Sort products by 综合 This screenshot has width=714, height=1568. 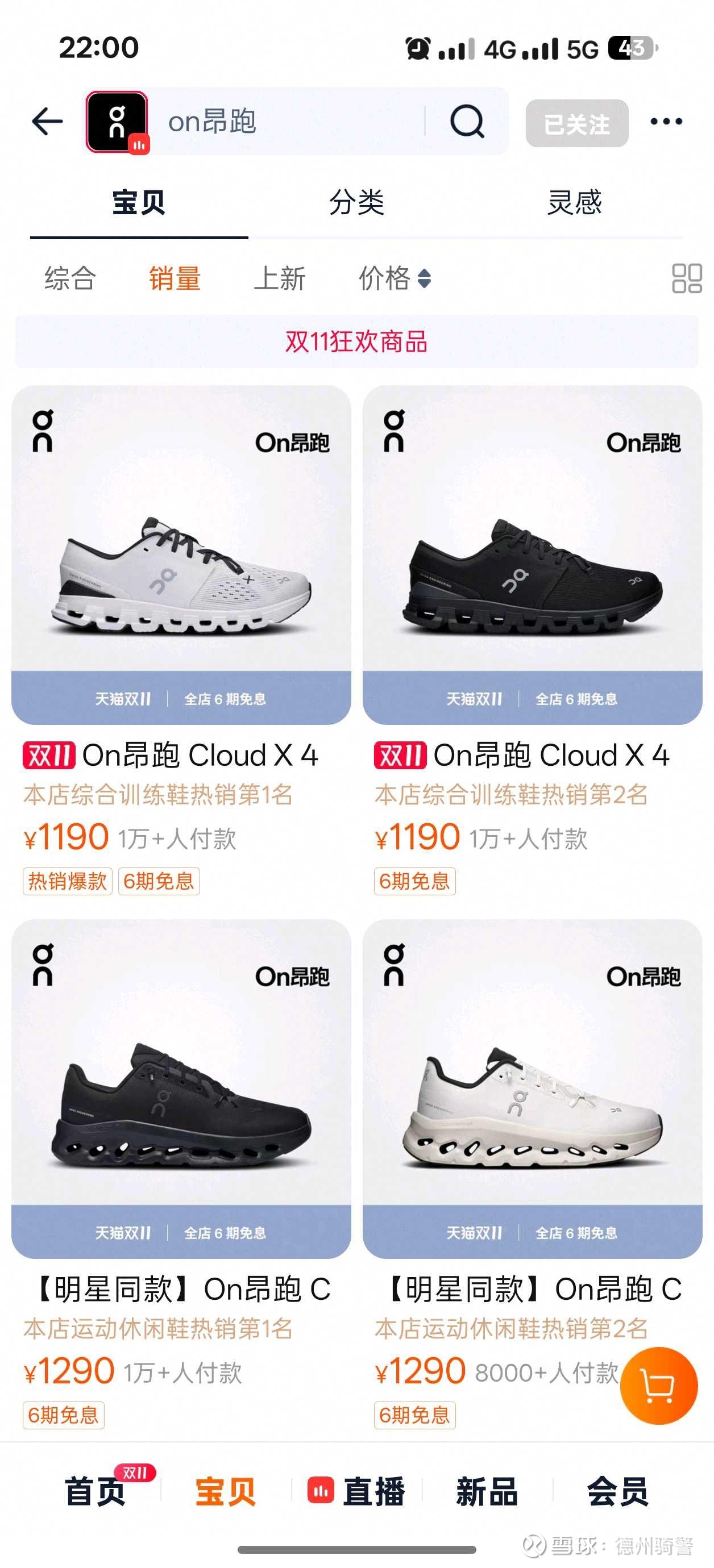(70, 279)
